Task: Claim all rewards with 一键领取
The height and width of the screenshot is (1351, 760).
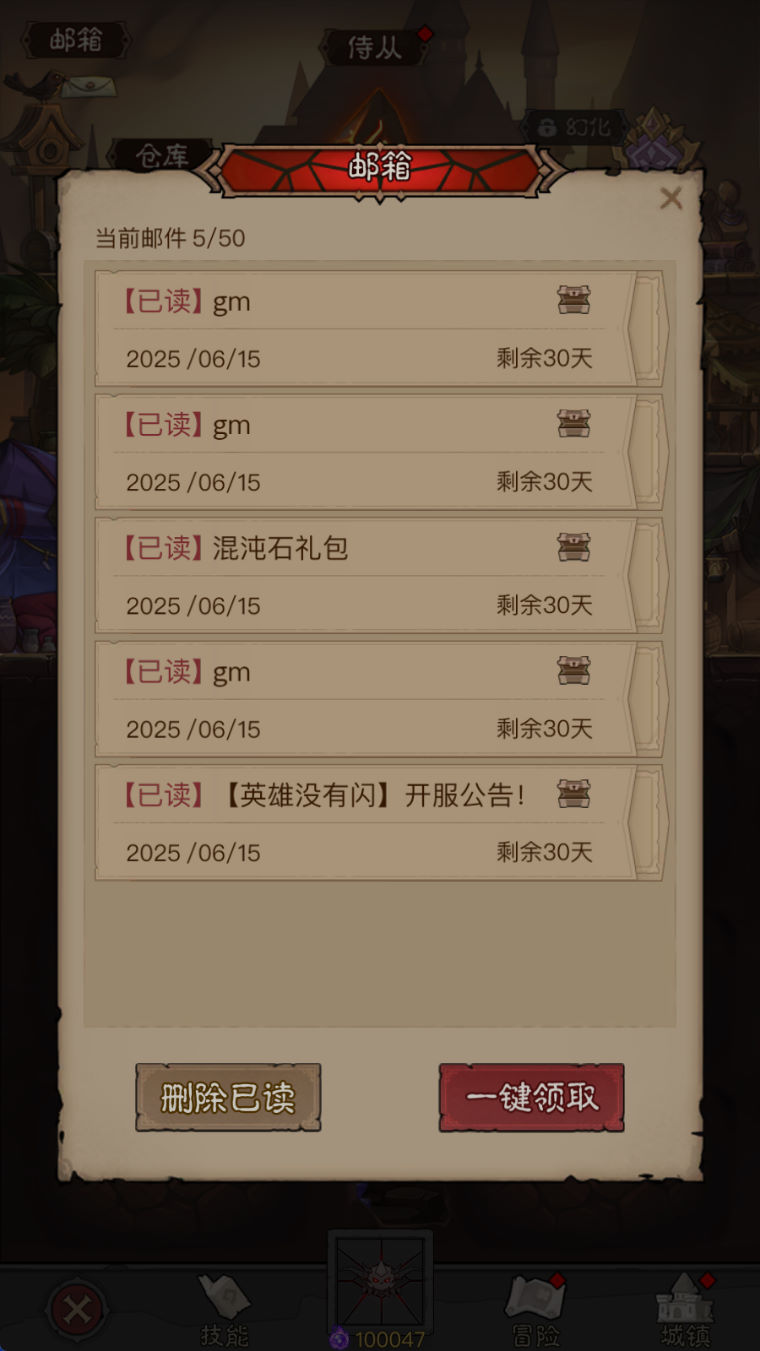Action: pyautogui.click(x=531, y=1097)
